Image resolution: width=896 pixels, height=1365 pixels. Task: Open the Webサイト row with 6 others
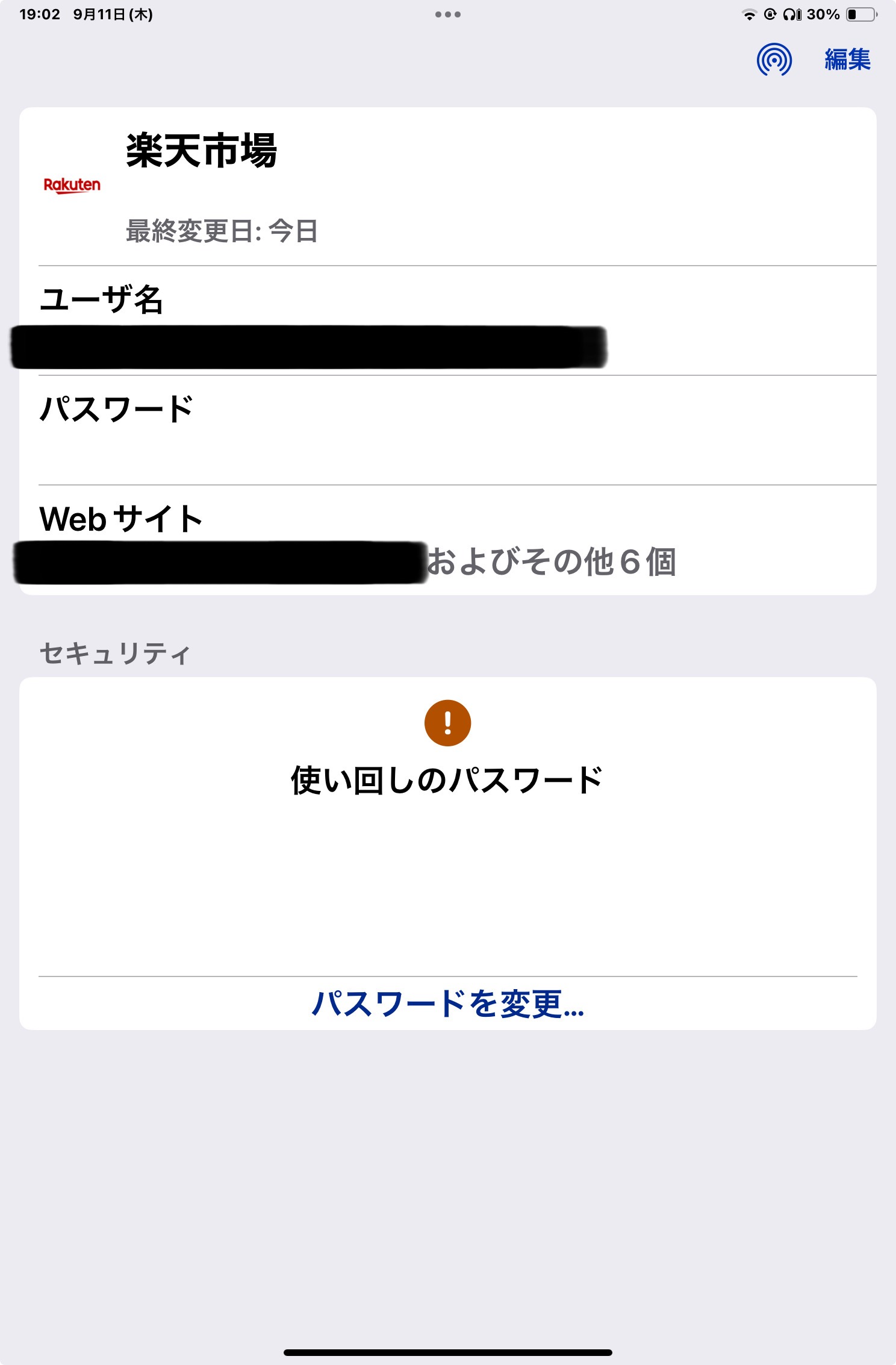[x=447, y=541]
